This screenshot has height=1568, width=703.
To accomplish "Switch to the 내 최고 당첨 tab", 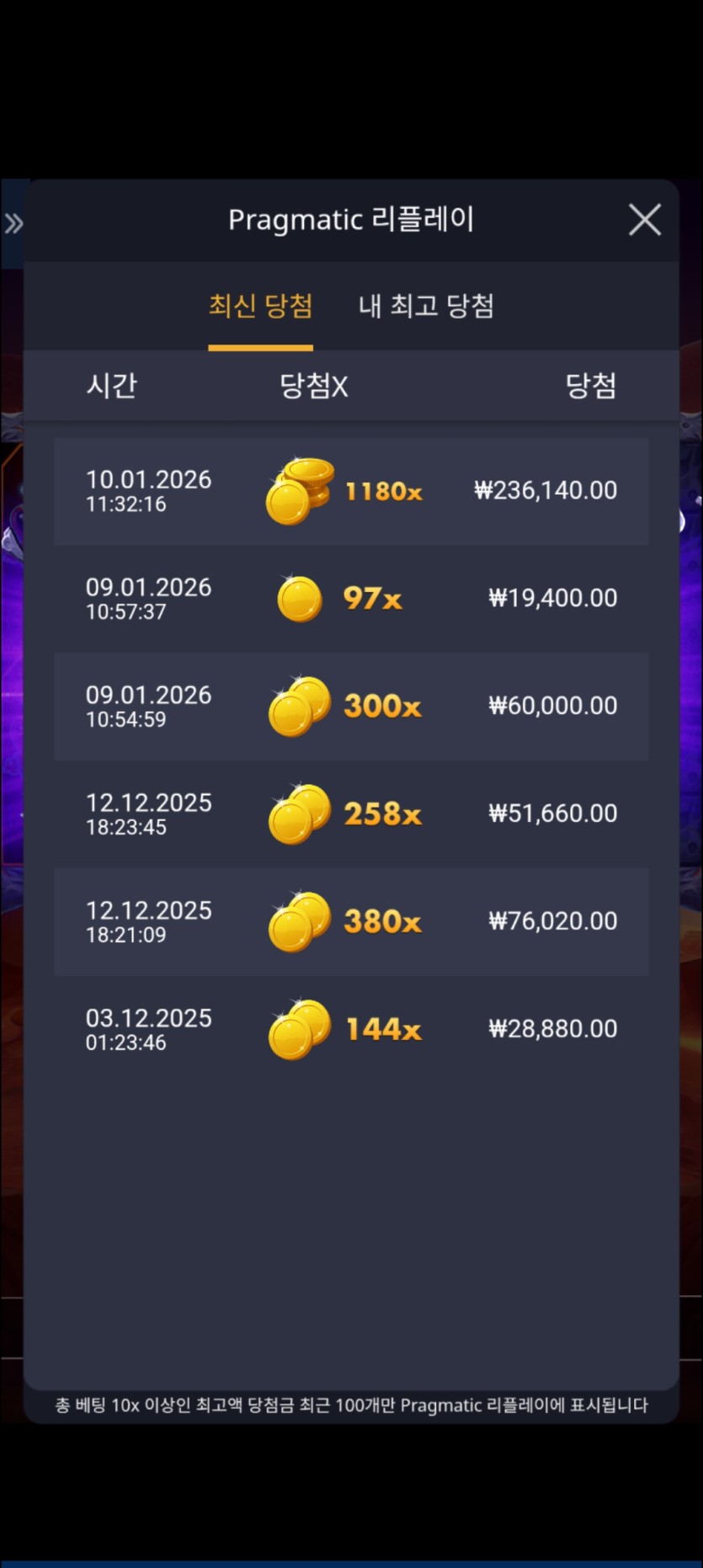I will click(x=426, y=306).
